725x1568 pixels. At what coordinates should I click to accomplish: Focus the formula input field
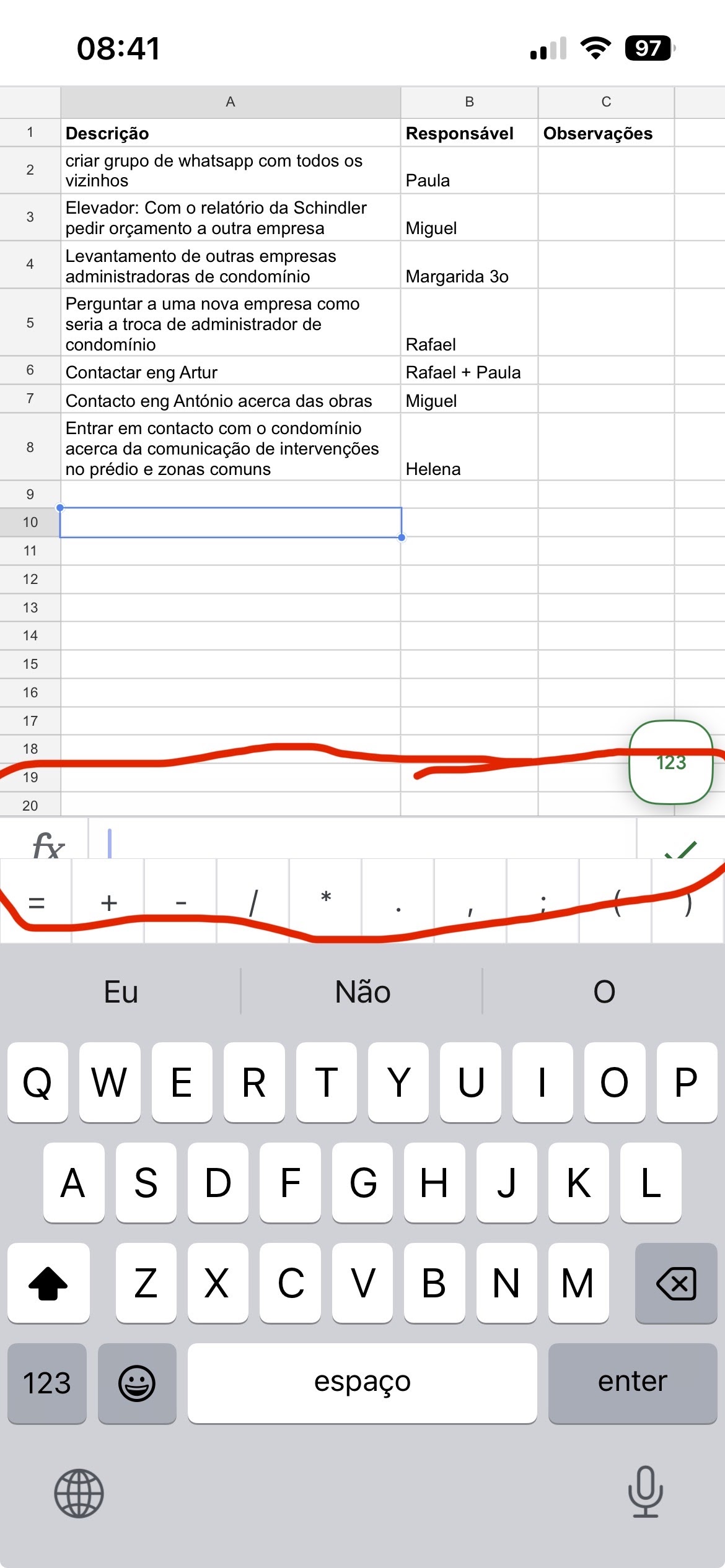(x=362, y=839)
